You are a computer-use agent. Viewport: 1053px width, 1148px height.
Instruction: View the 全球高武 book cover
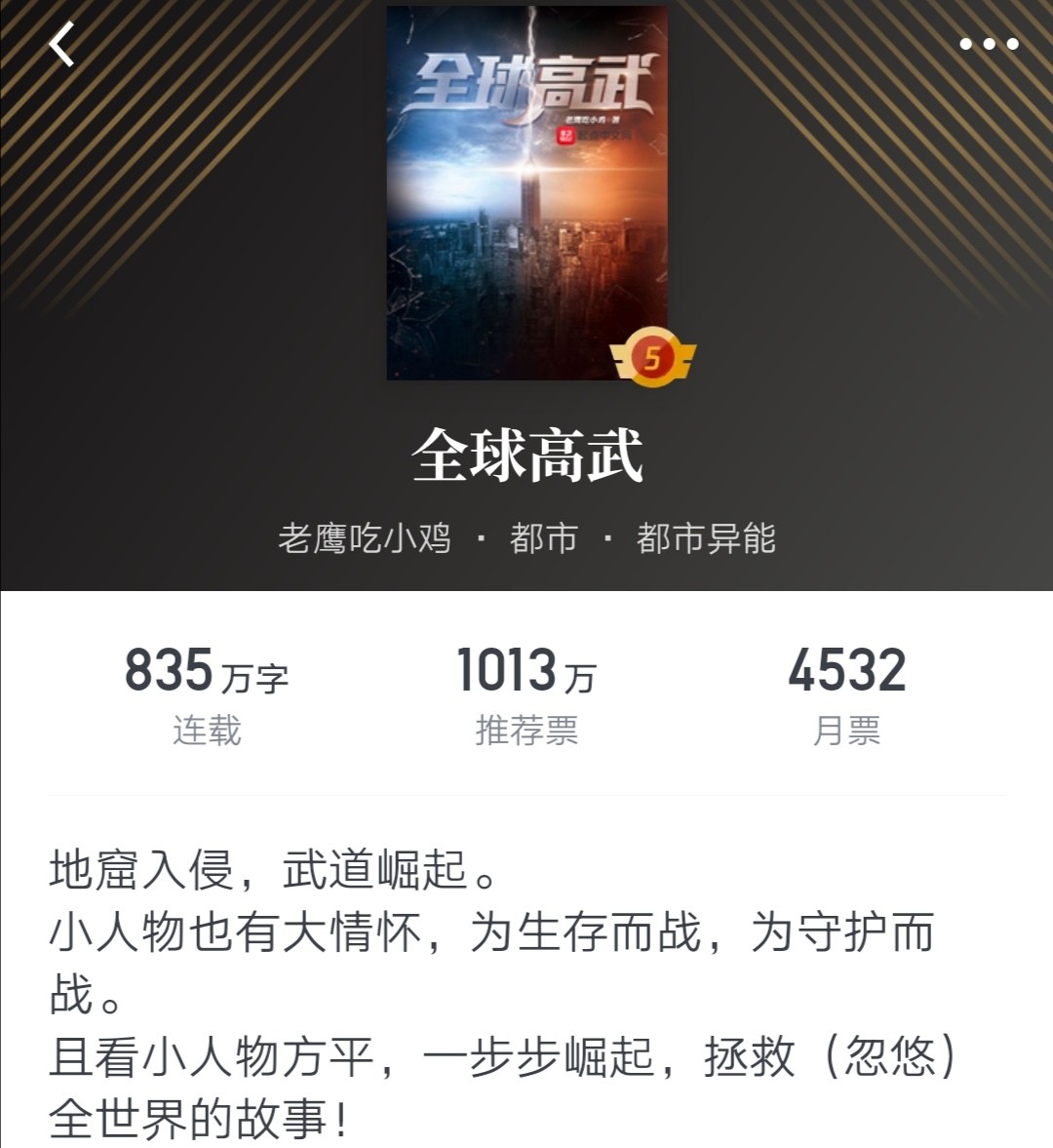[x=527, y=192]
